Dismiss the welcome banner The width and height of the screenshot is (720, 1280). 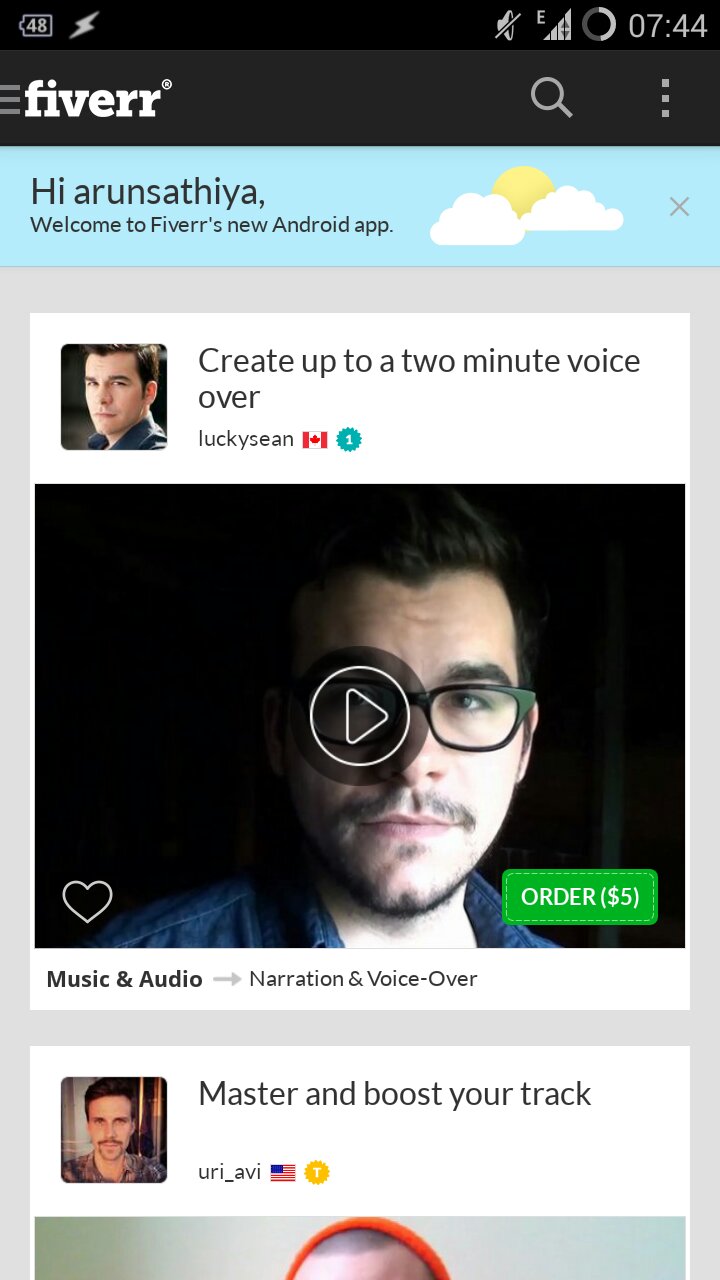(679, 206)
